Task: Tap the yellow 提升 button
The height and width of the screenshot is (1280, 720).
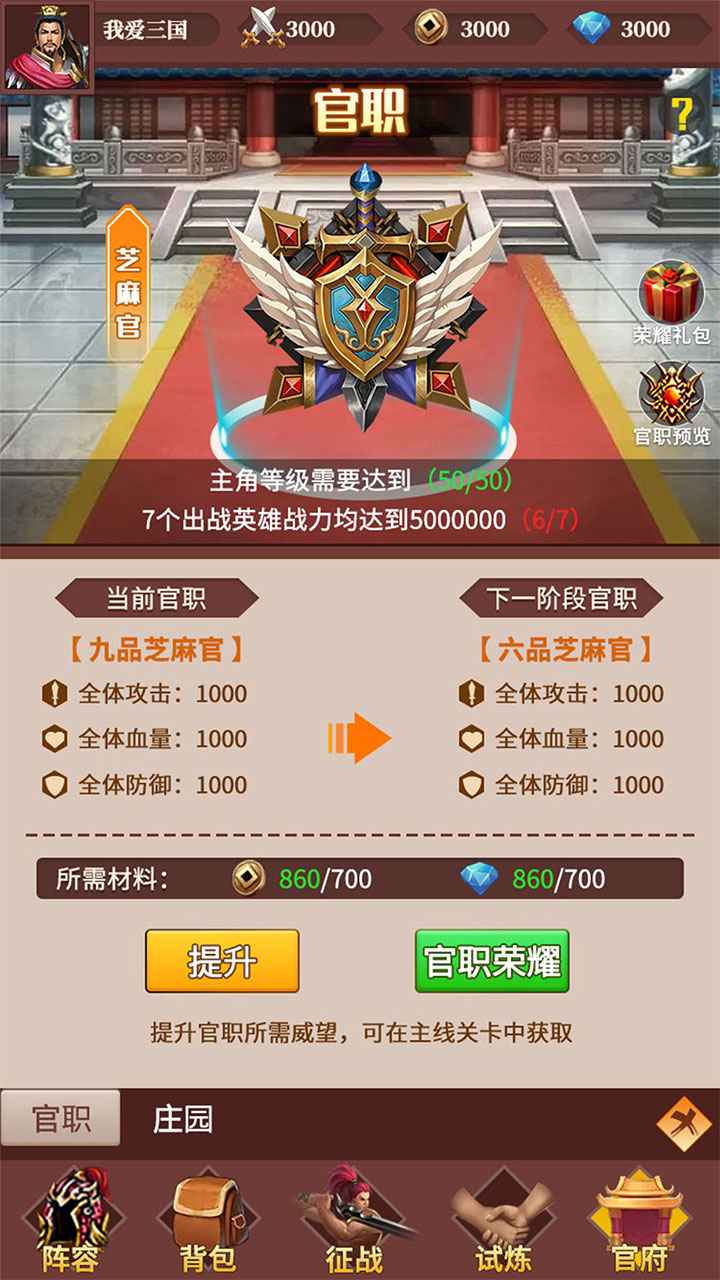Action: (222, 961)
